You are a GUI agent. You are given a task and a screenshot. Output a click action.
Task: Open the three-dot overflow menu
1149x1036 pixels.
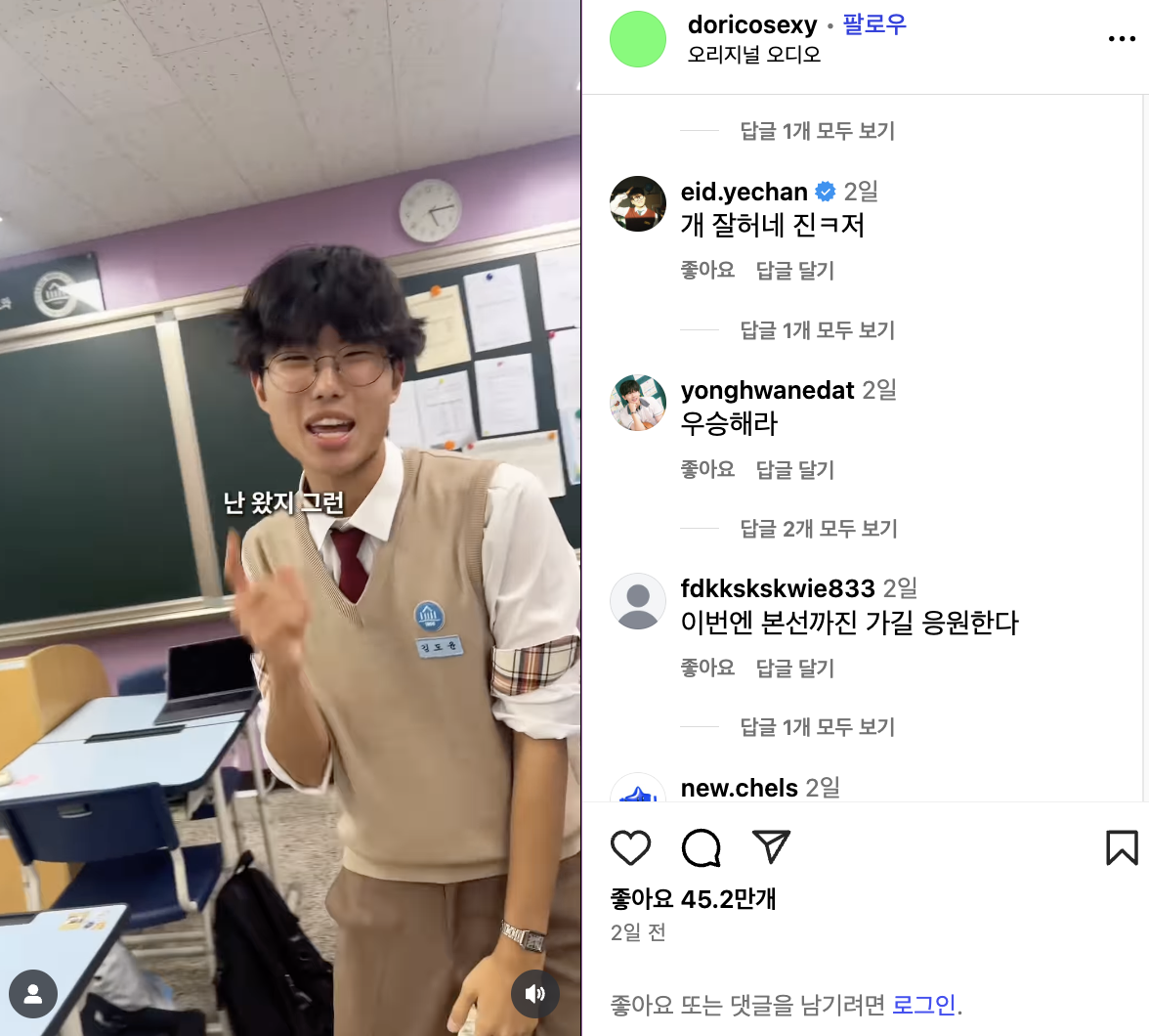(1122, 39)
